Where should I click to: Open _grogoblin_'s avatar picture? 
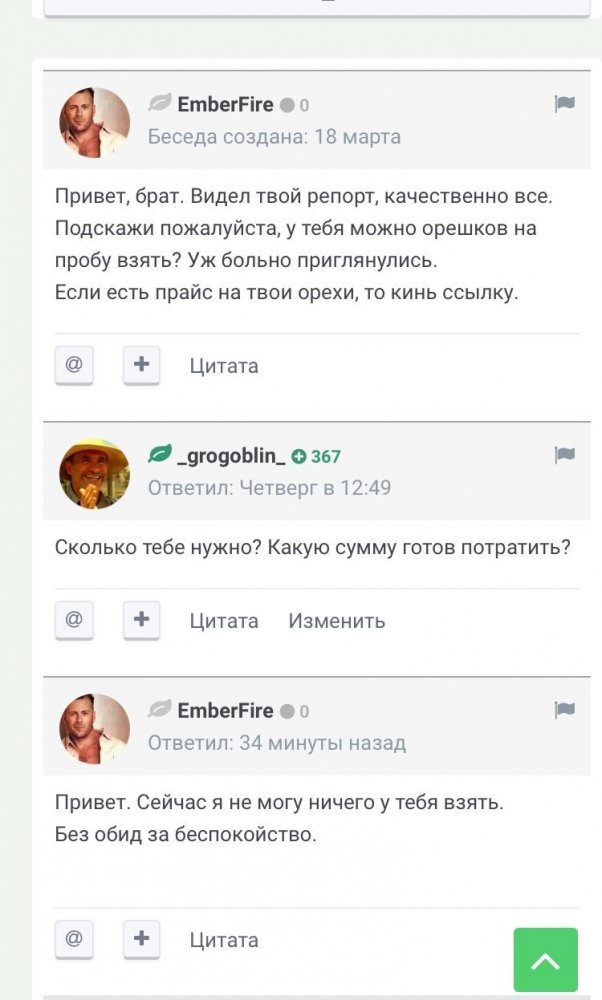point(94,473)
